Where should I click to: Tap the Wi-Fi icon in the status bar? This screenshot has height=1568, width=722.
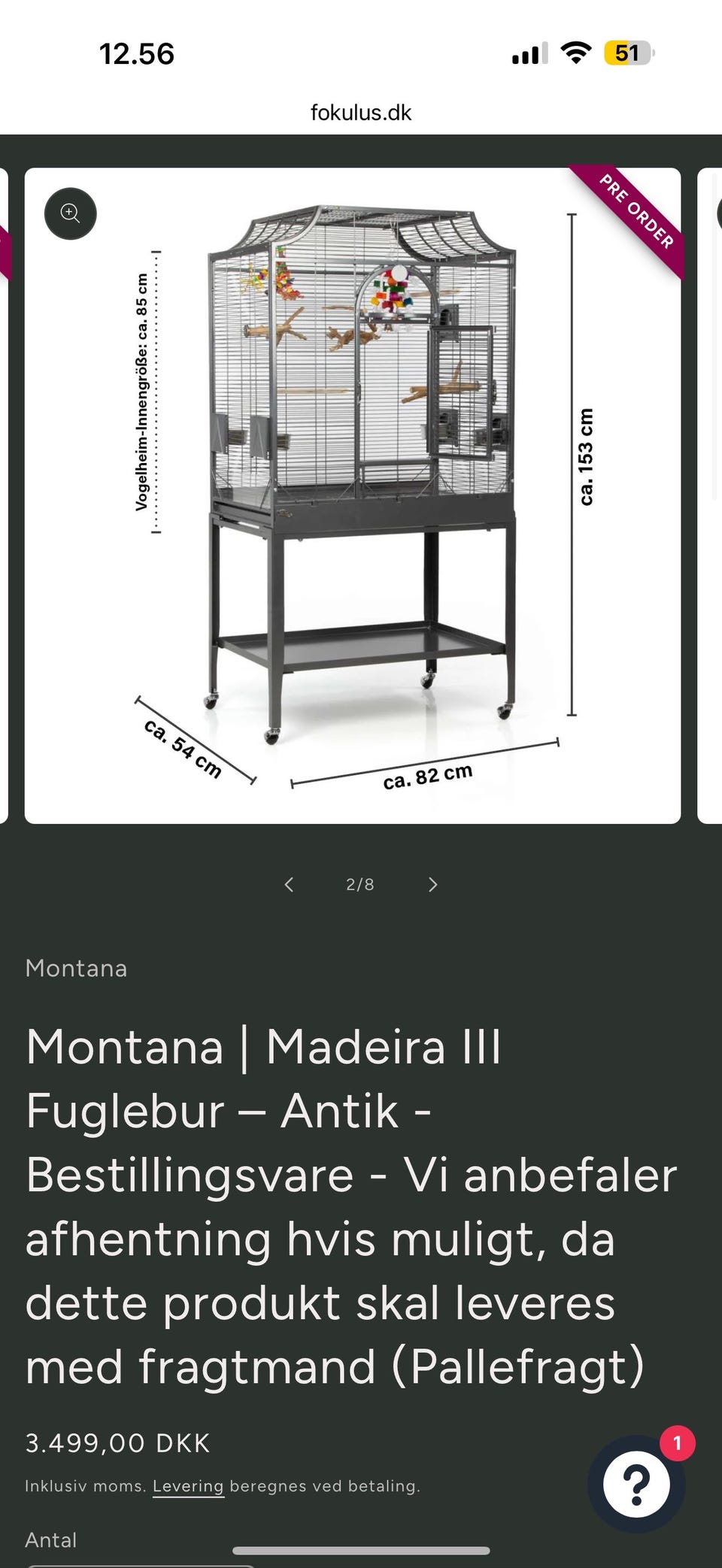click(x=575, y=53)
